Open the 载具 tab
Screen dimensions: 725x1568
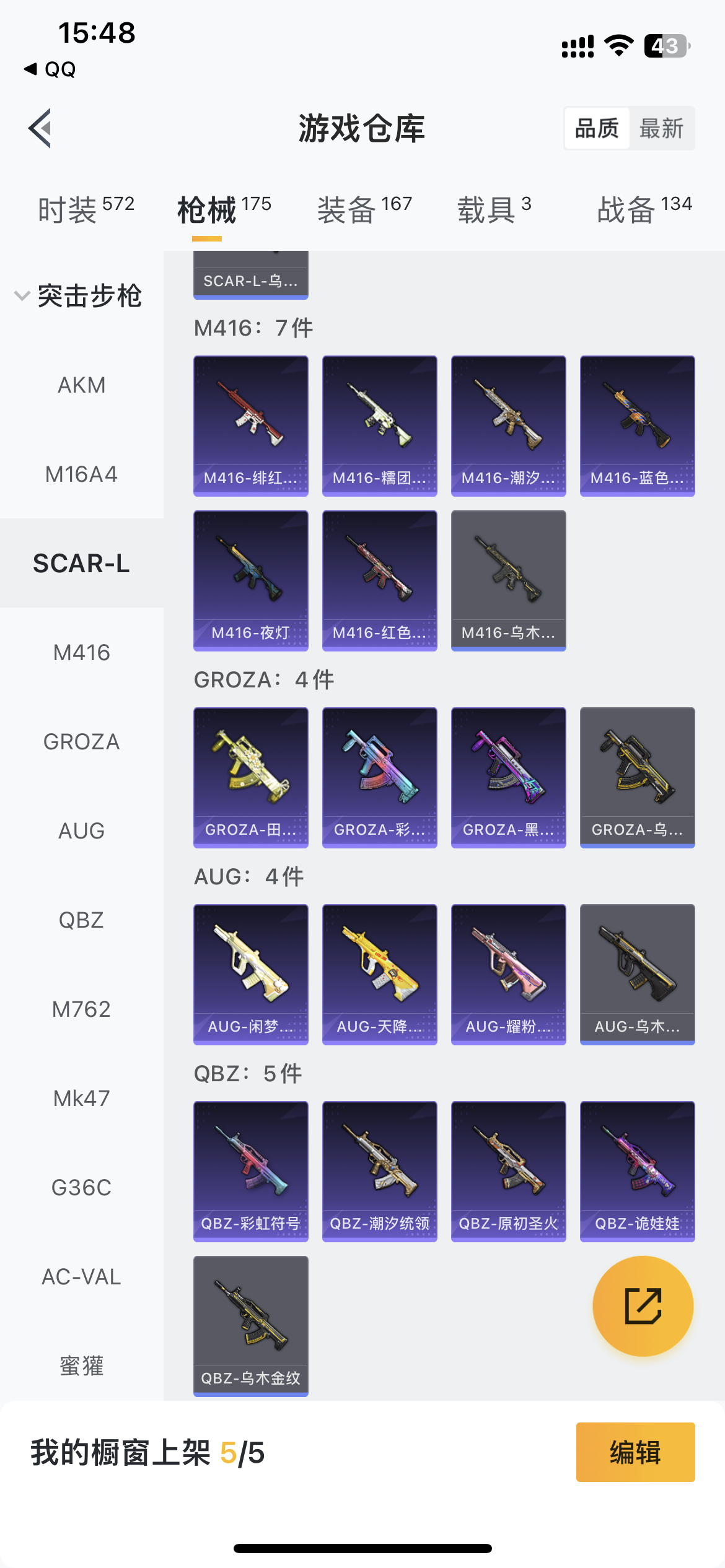(x=494, y=209)
